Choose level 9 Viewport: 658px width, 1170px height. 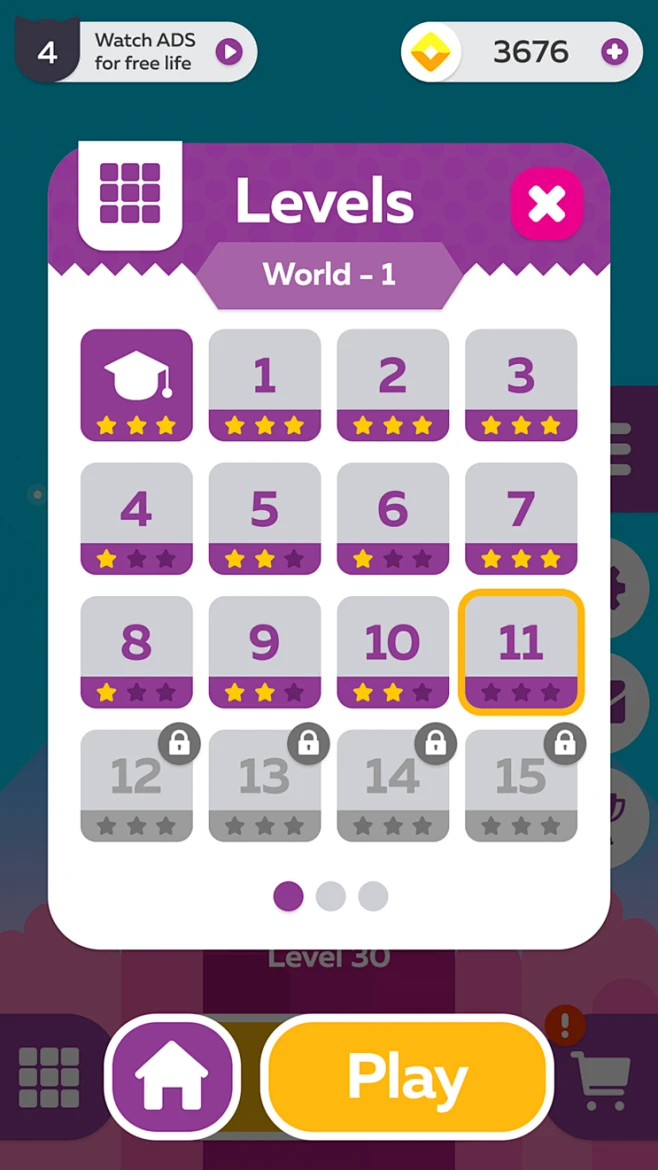264,651
